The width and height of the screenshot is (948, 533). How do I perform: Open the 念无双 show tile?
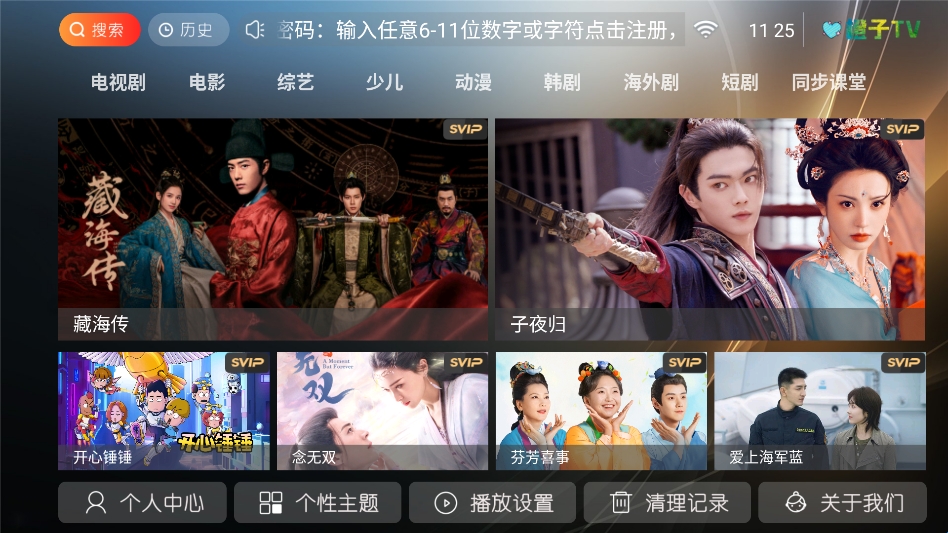point(383,411)
